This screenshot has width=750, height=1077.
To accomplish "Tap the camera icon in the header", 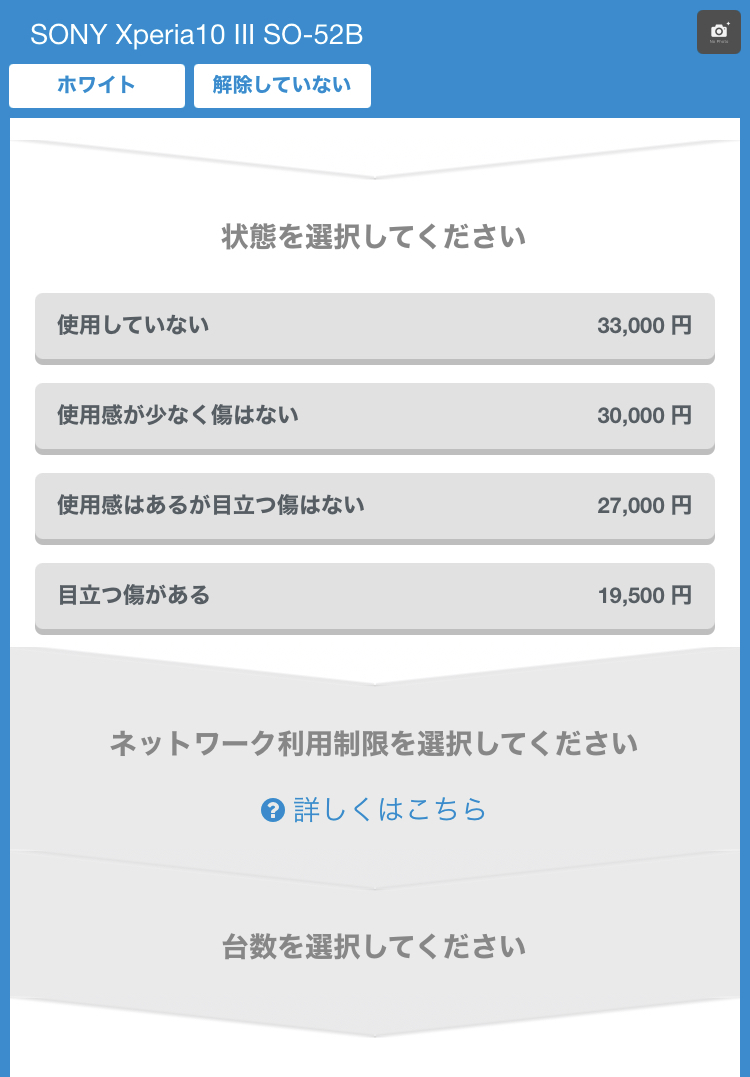I will 718,32.
